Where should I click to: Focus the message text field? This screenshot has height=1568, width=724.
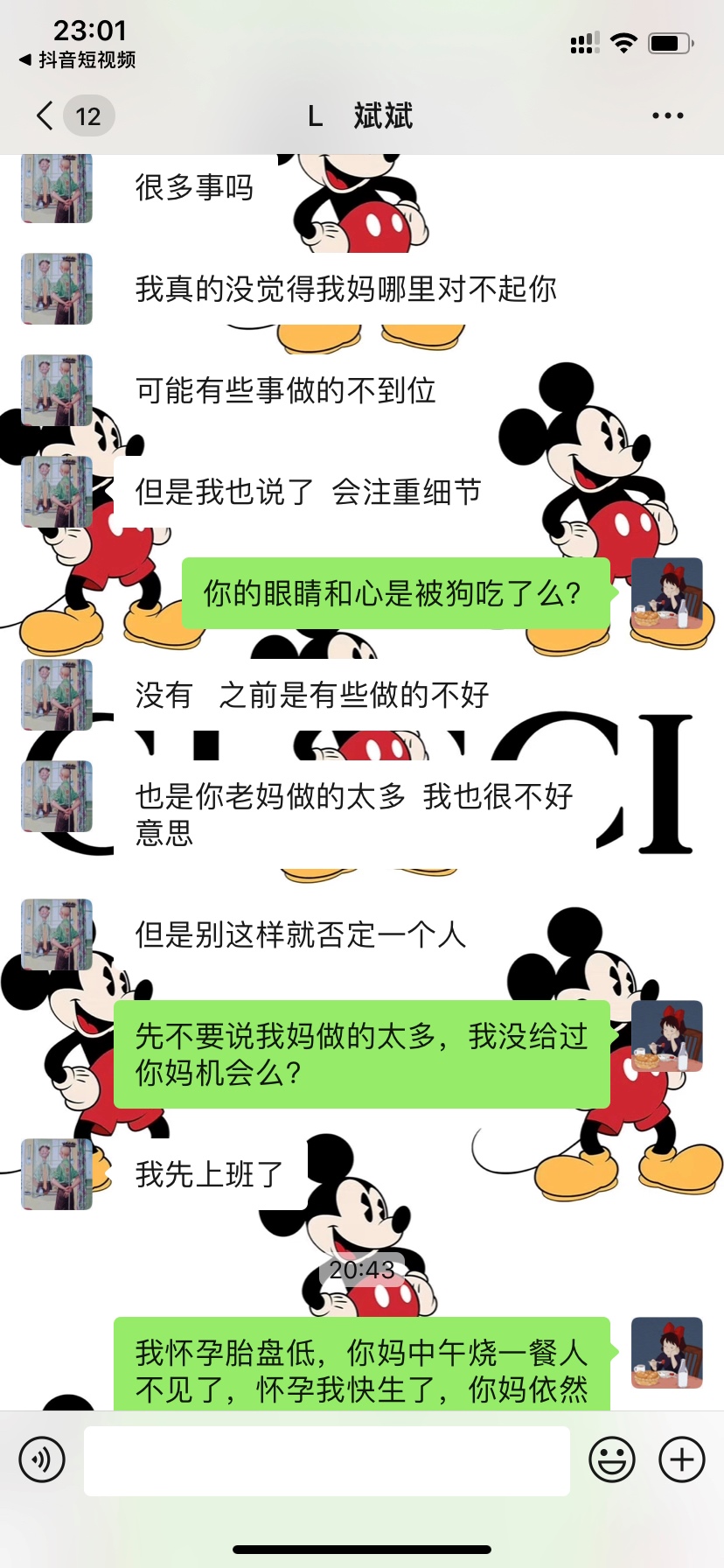(x=326, y=1459)
